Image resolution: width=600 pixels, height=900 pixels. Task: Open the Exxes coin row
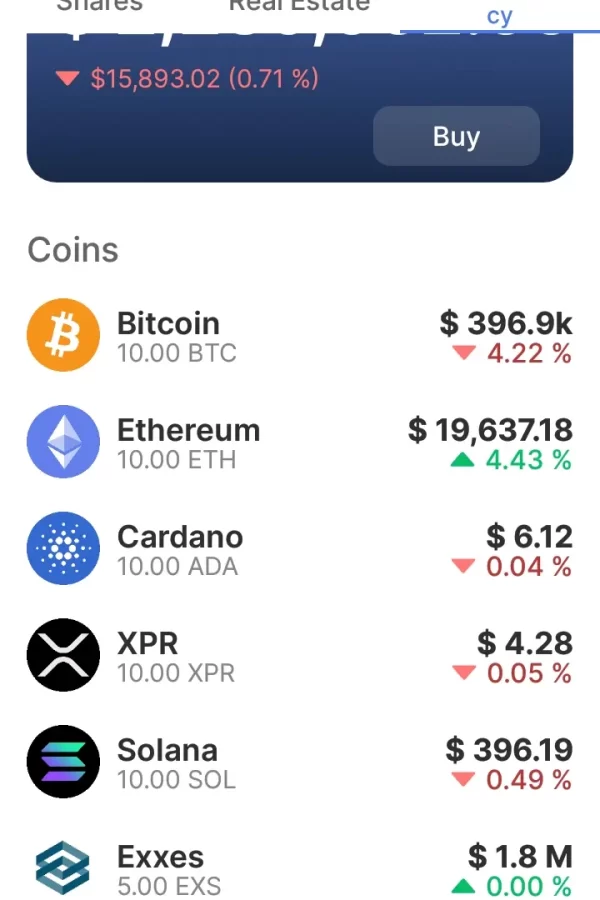298,869
